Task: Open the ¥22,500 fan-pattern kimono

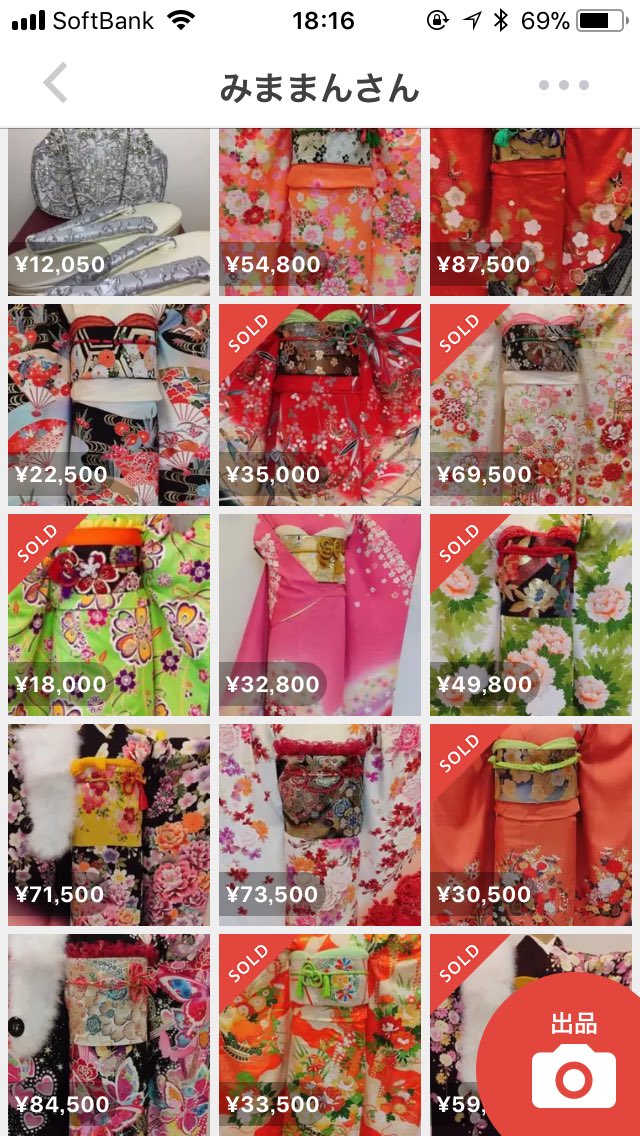Action: [109, 405]
